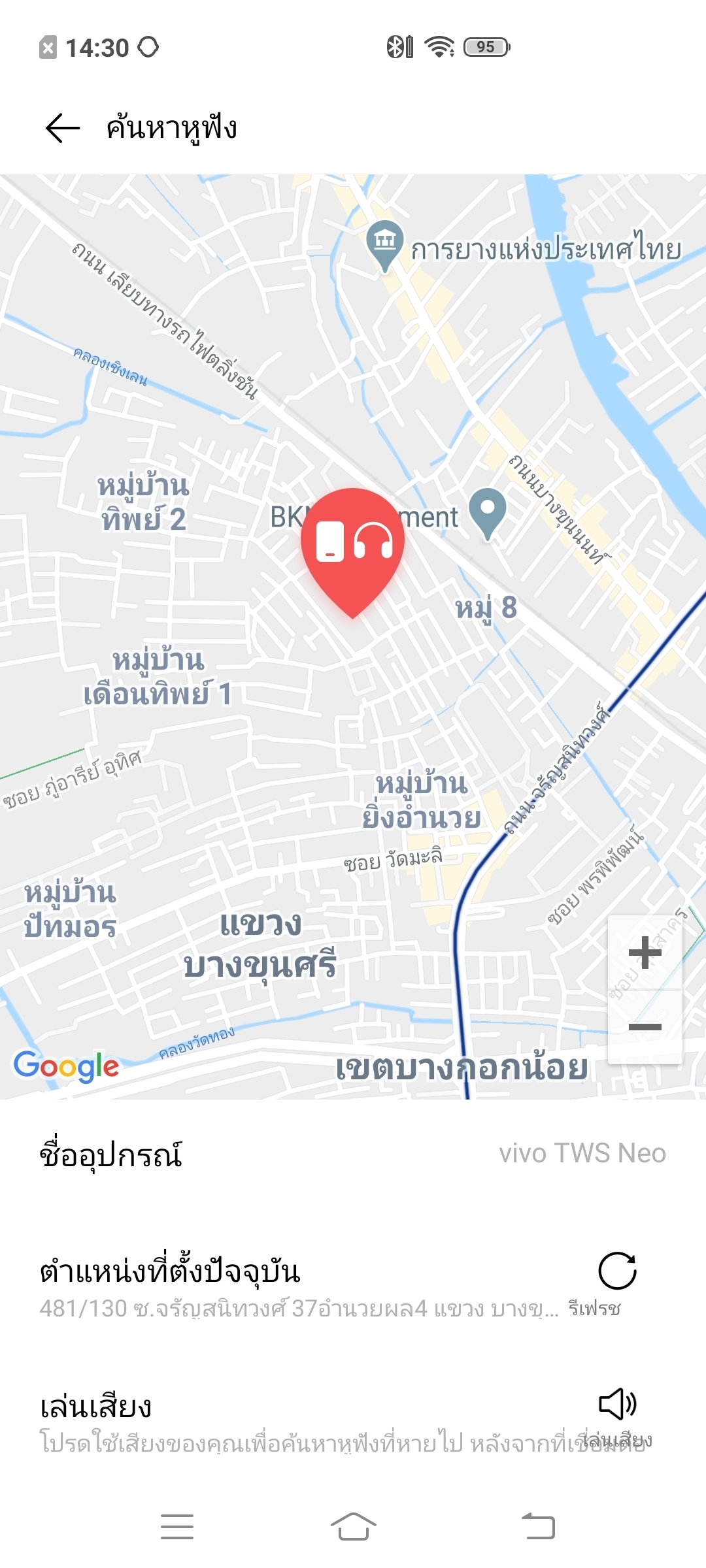Viewport: 706px width, 1568px height.
Task: Tap the red earphone location marker
Action: (x=353, y=542)
